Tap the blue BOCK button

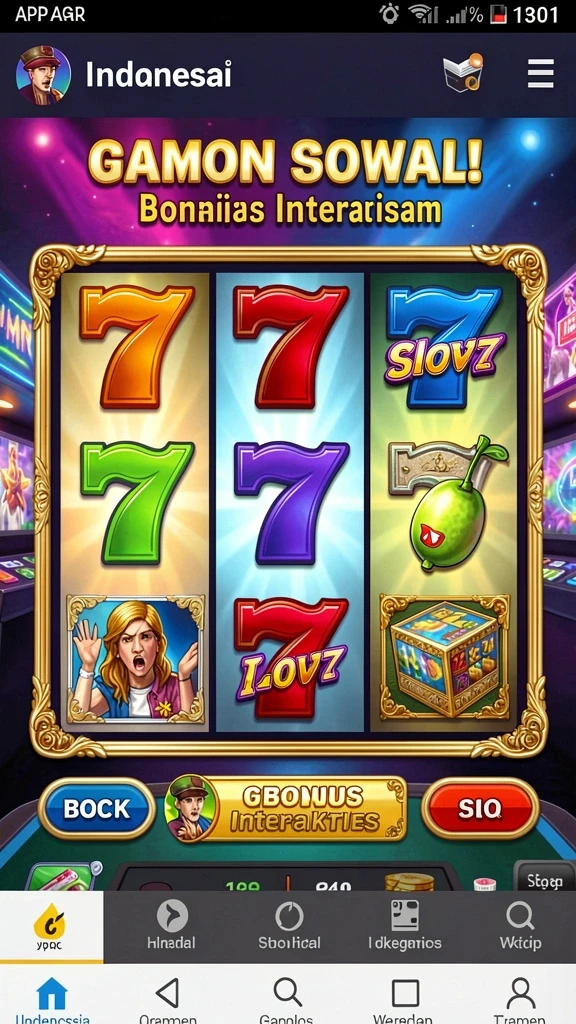tap(97, 808)
